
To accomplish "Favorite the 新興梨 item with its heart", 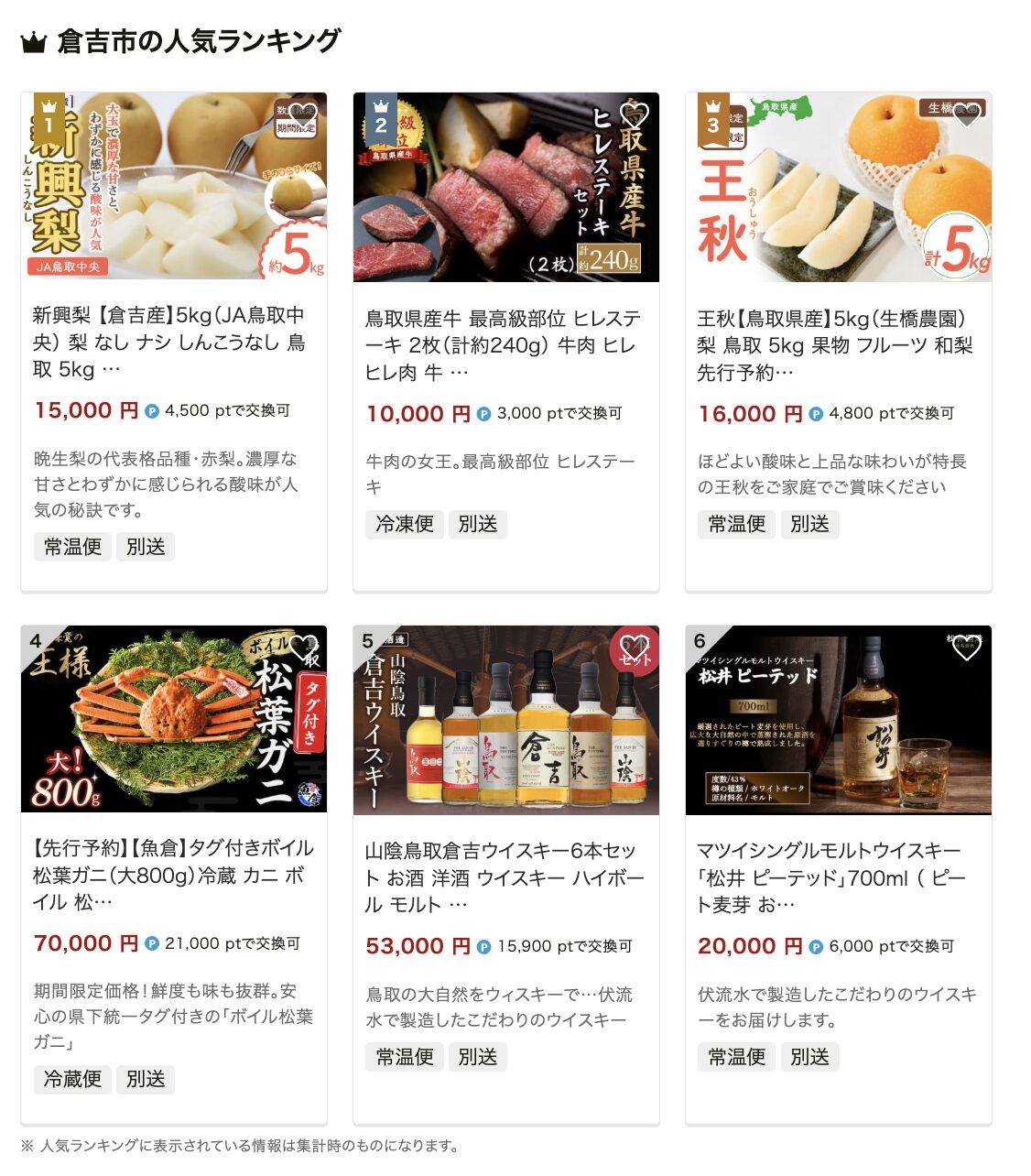I will 303,116.
